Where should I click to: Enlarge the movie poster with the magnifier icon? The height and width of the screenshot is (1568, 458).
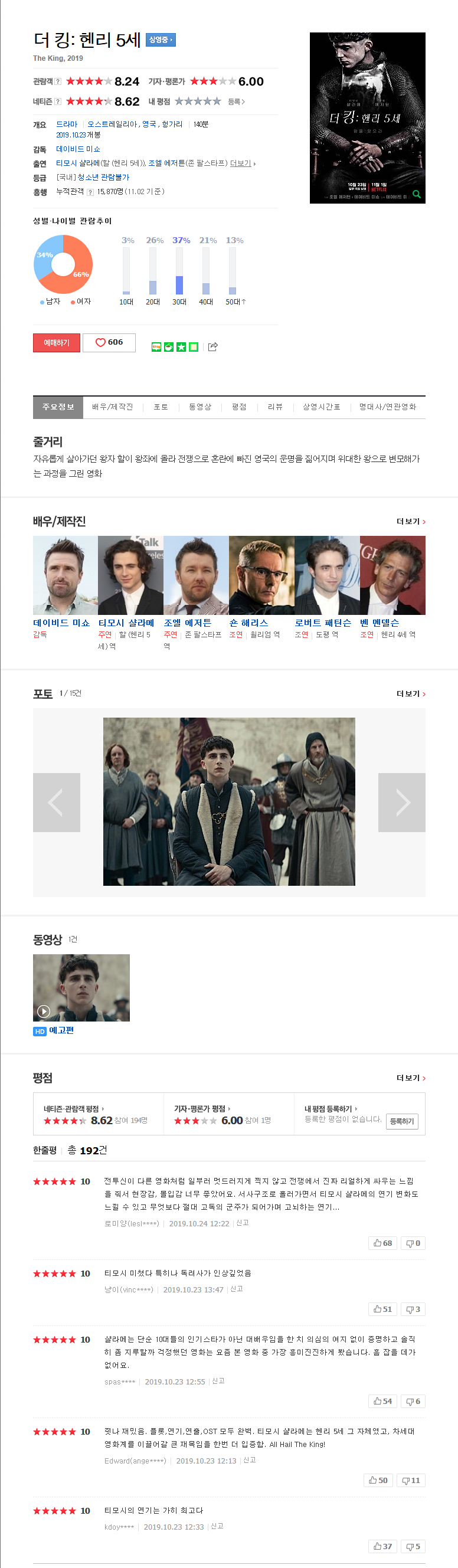click(x=417, y=194)
